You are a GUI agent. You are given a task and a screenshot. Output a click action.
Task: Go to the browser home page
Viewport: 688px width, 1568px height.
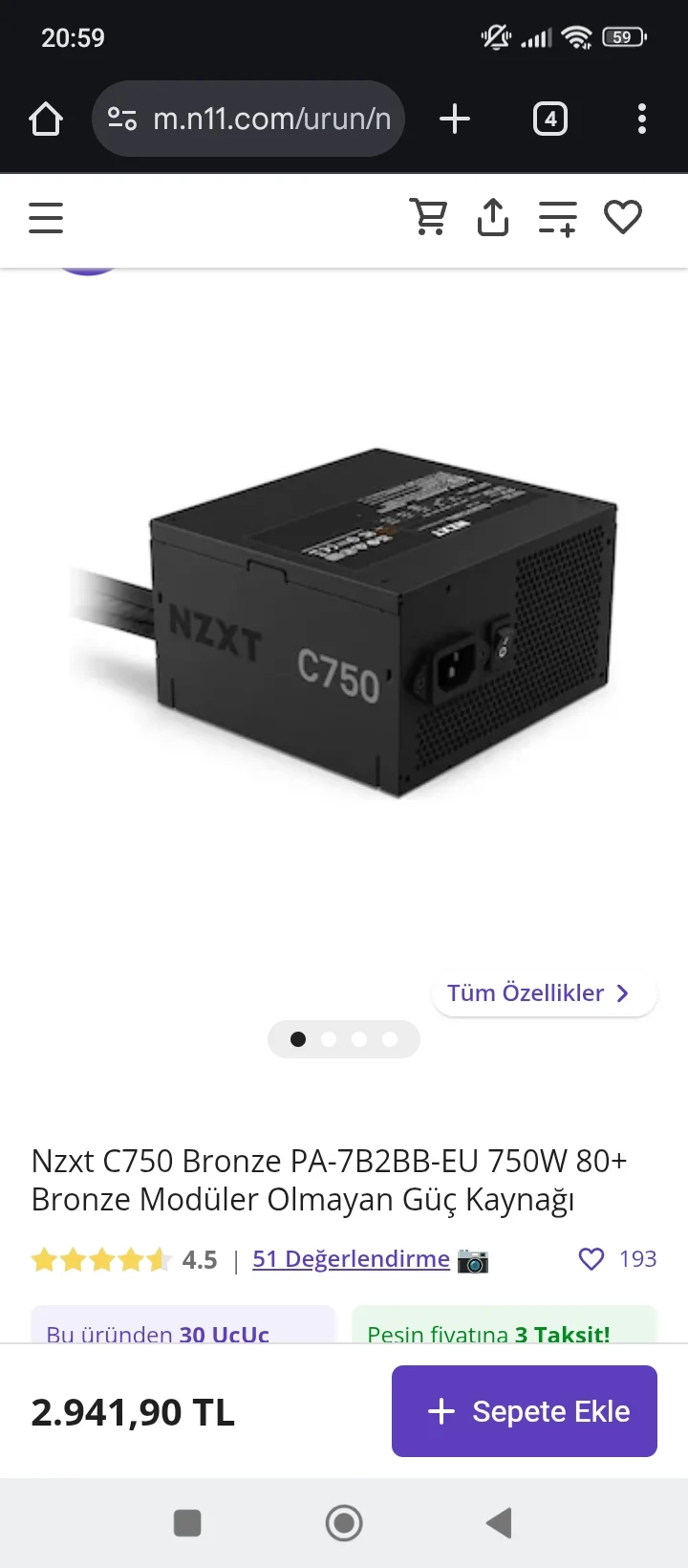pos(46,120)
